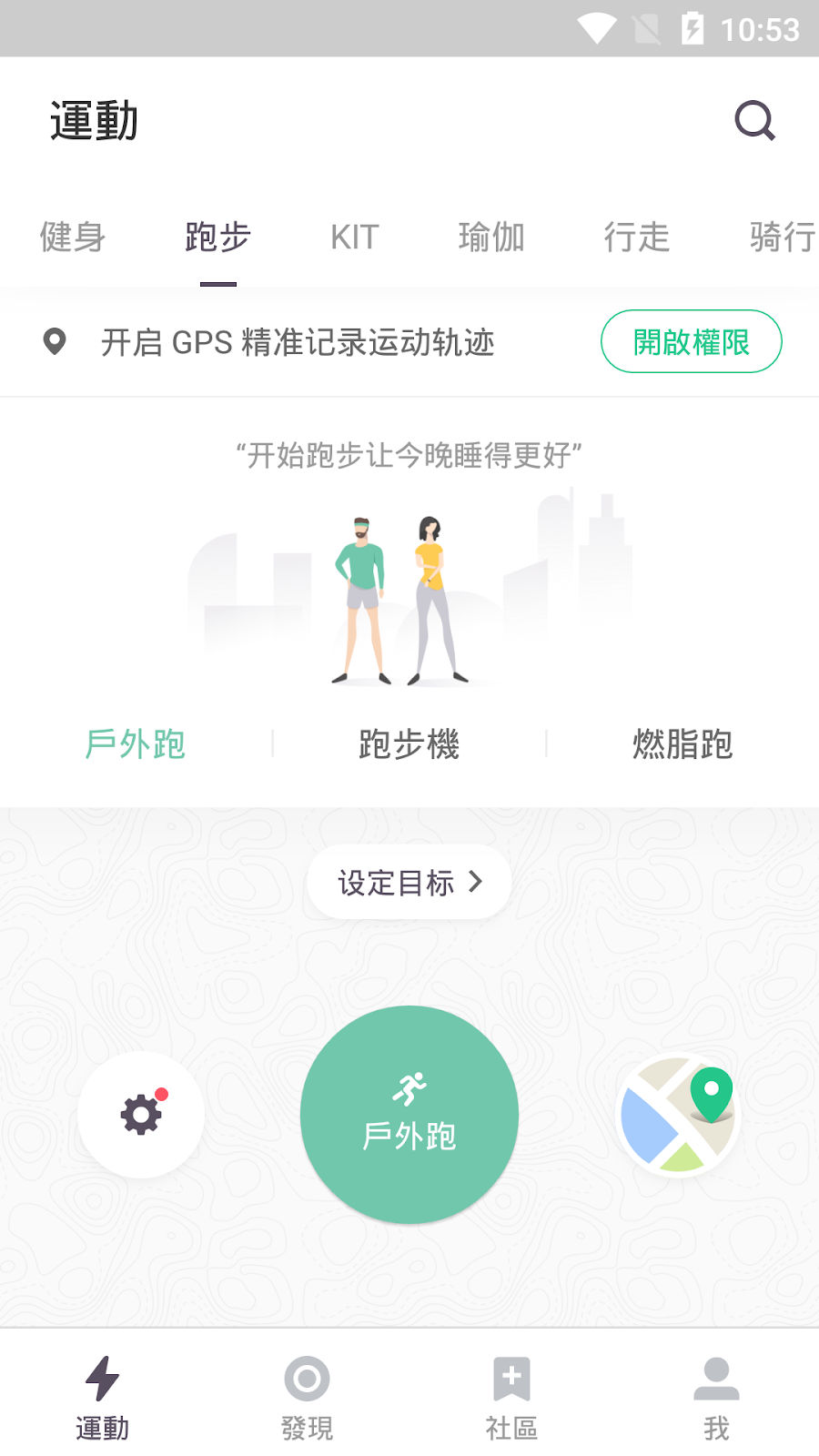This screenshot has width=819, height=1456.
Task: Tap the 開啟權限 button
Action: point(691,342)
